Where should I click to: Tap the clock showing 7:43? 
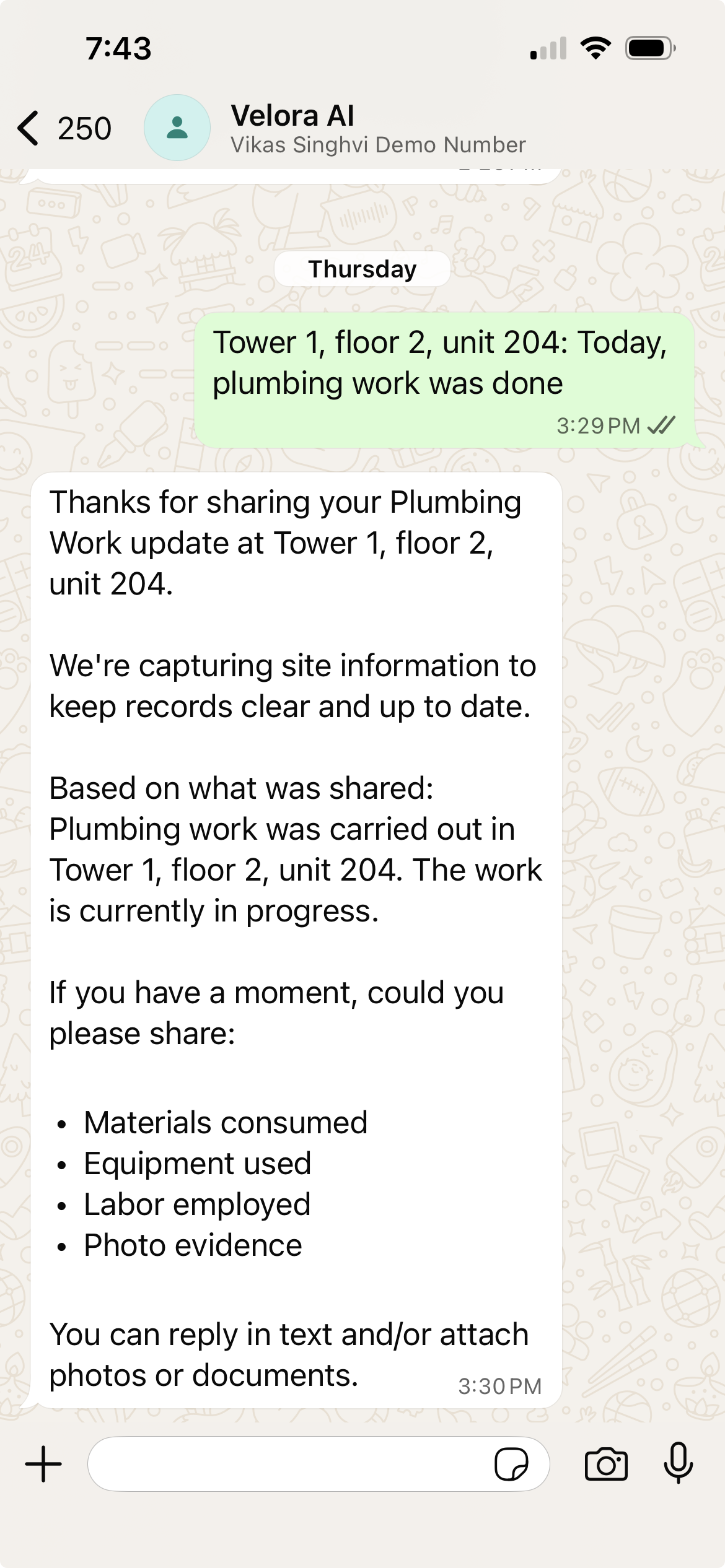pyautogui.click(x=118, y=48)
